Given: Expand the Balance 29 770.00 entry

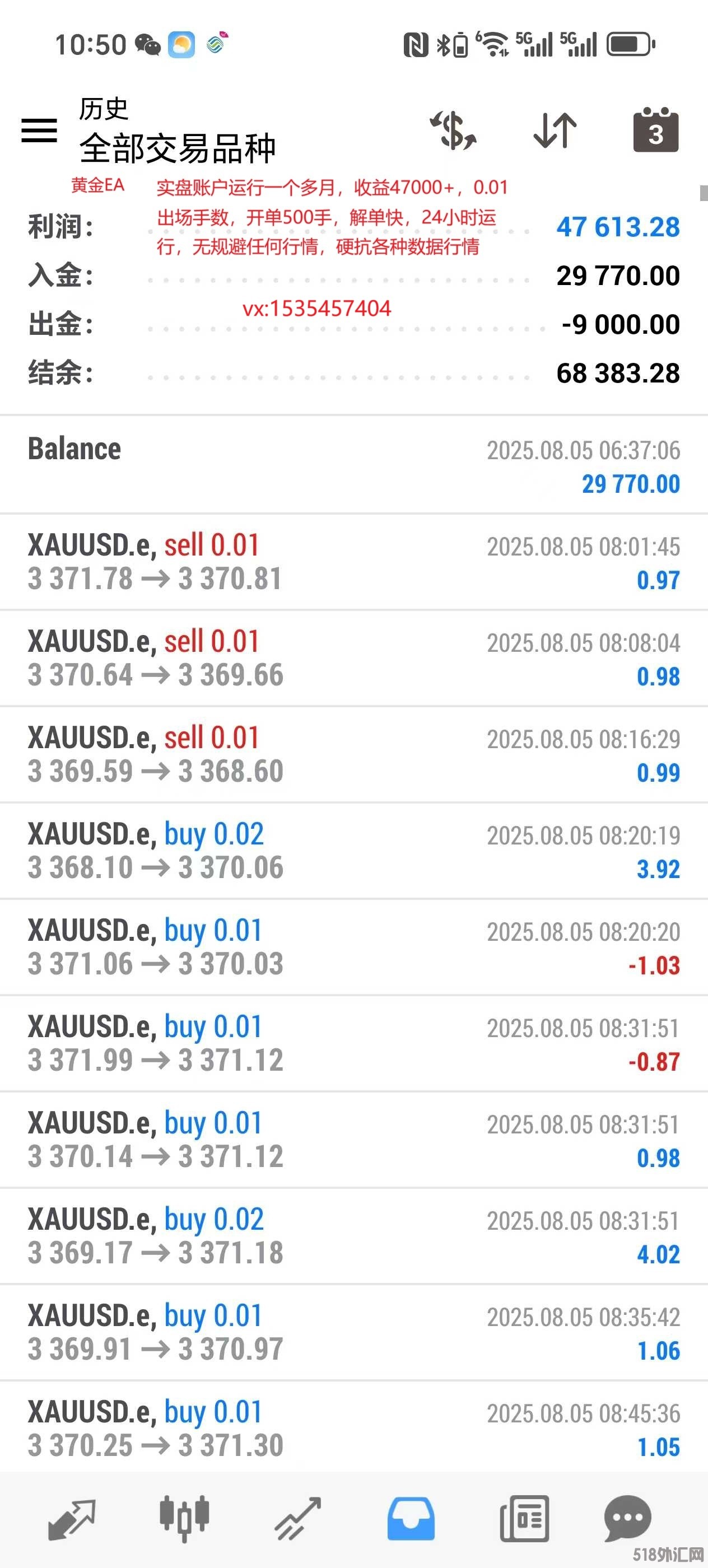Looking at the screenshot, I should click(353, 466).
